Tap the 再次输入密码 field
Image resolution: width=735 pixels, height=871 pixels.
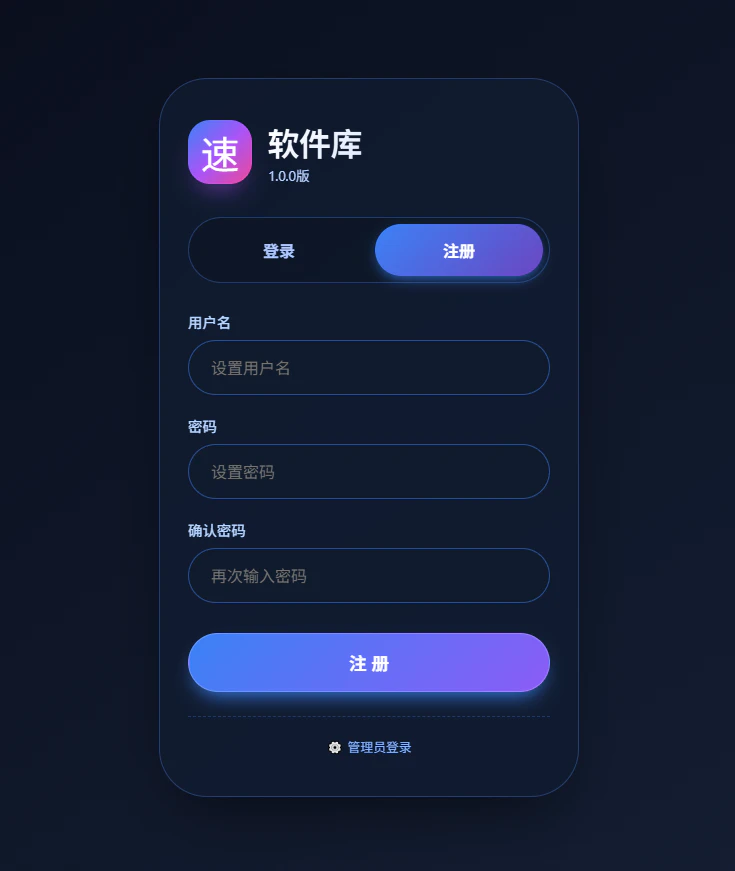[x=369, y=576]
